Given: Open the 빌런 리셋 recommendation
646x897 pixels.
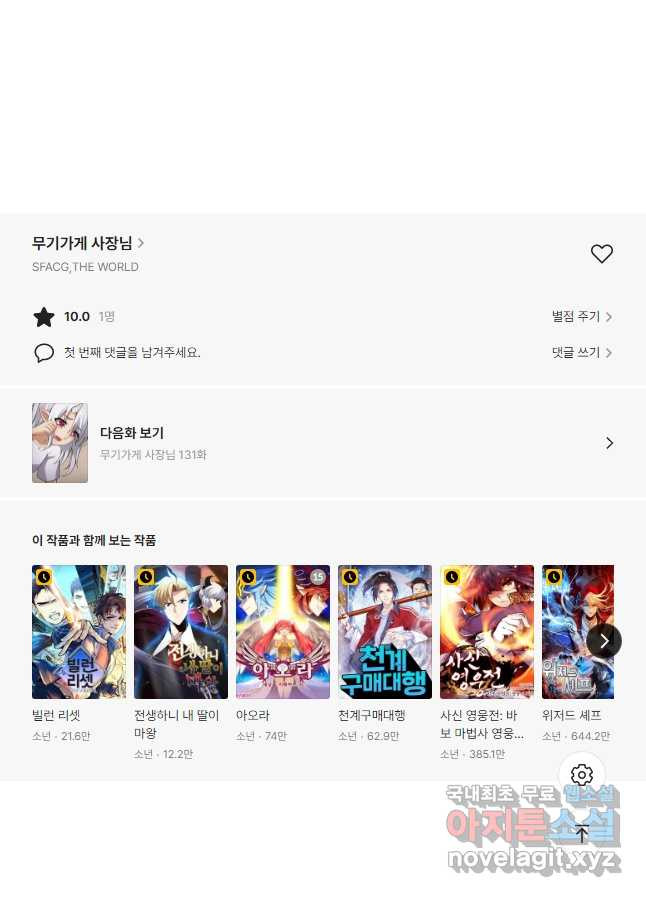Looking at the screenshot, I should [x=79, y=632].
